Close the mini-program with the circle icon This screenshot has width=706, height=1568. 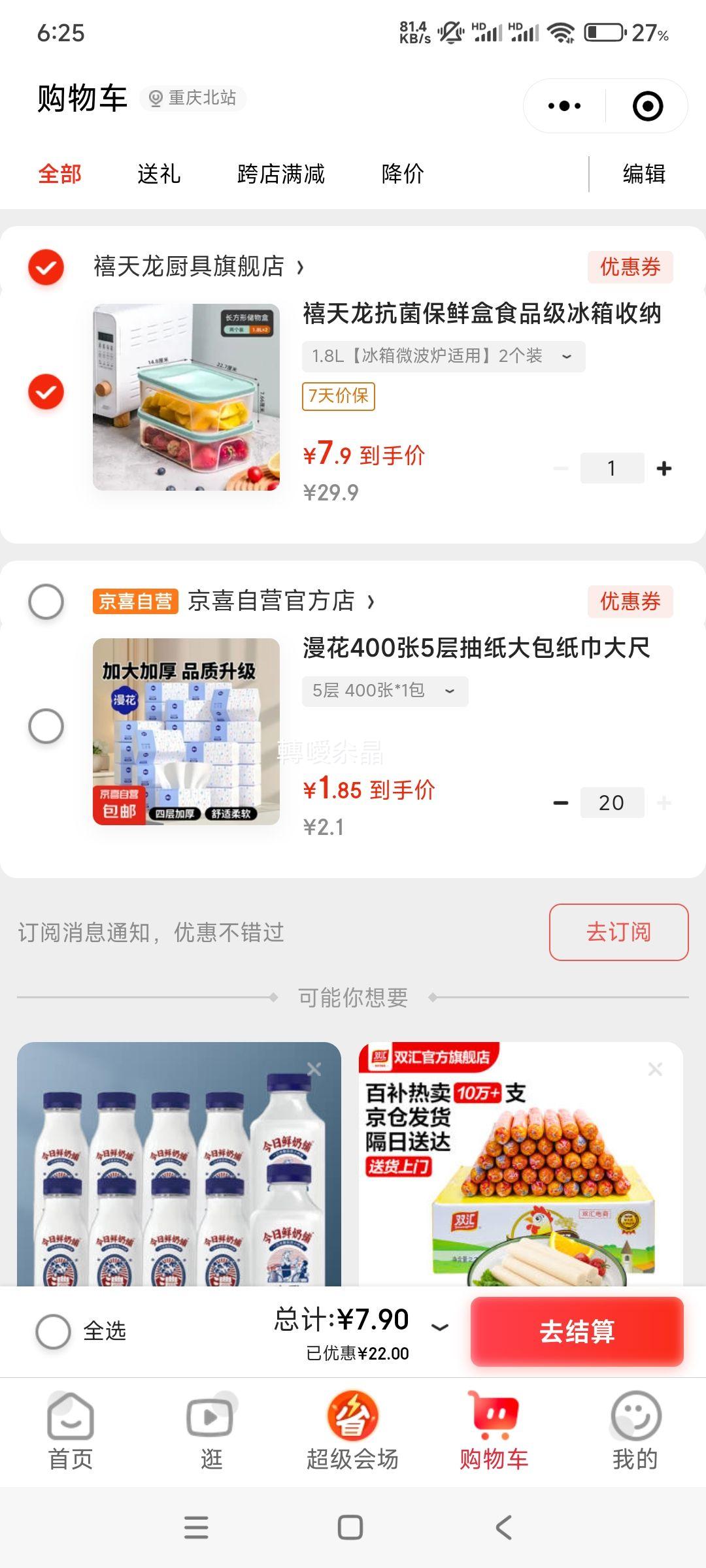tap(647, 106)
